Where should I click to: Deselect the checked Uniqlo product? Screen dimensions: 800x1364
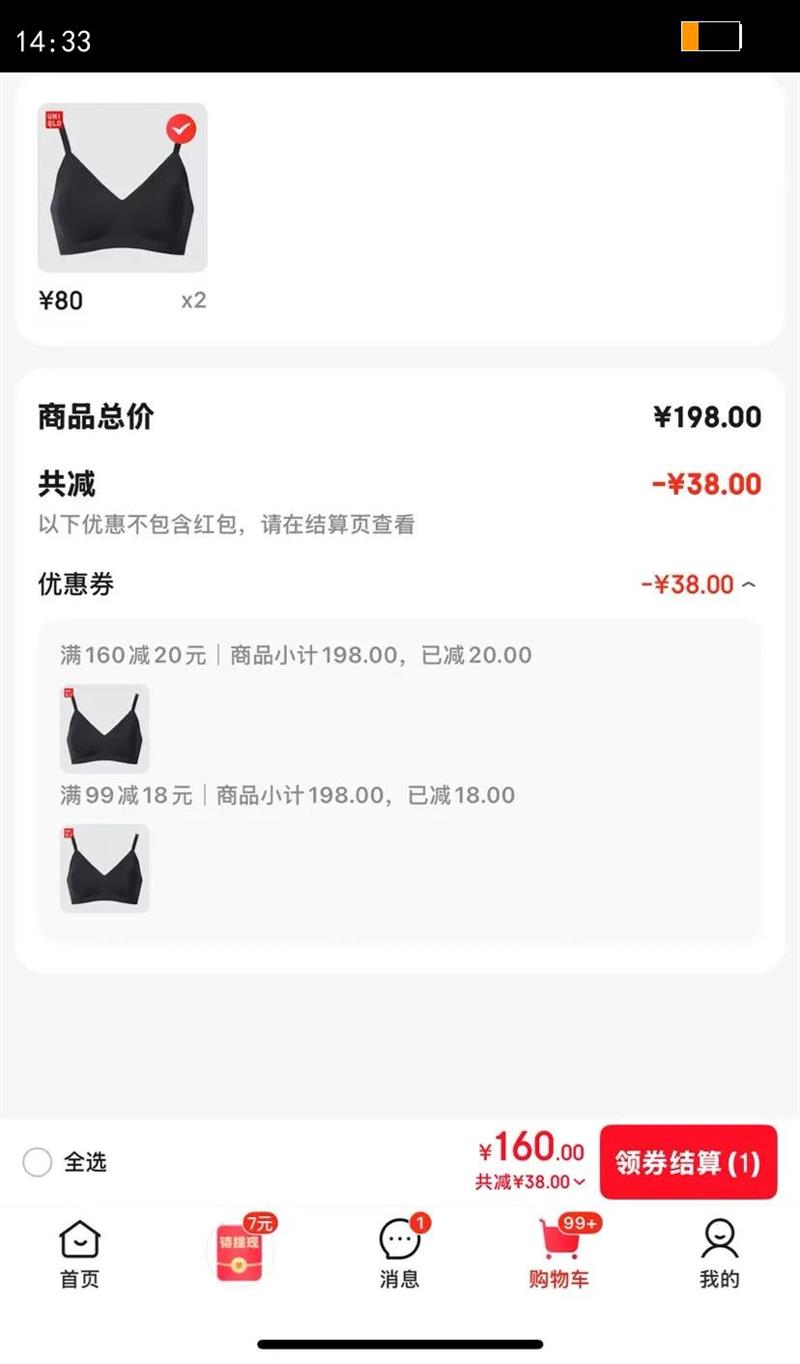181,129
